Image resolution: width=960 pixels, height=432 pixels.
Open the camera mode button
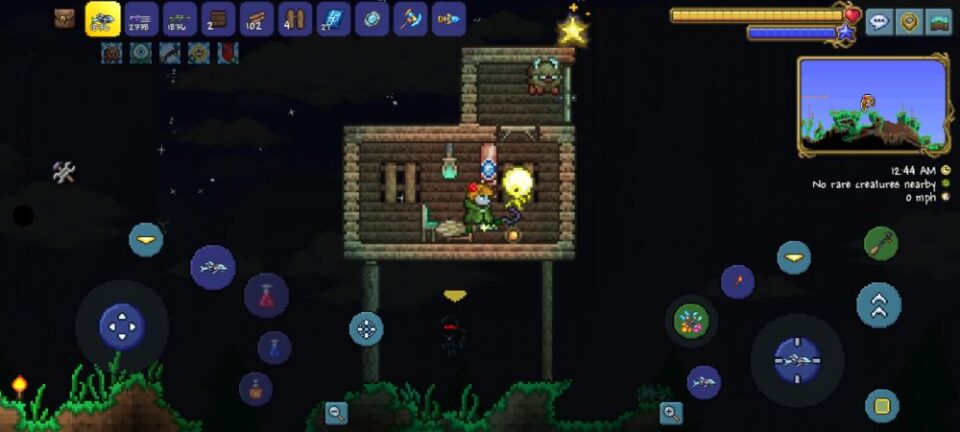tap(938, 21)
